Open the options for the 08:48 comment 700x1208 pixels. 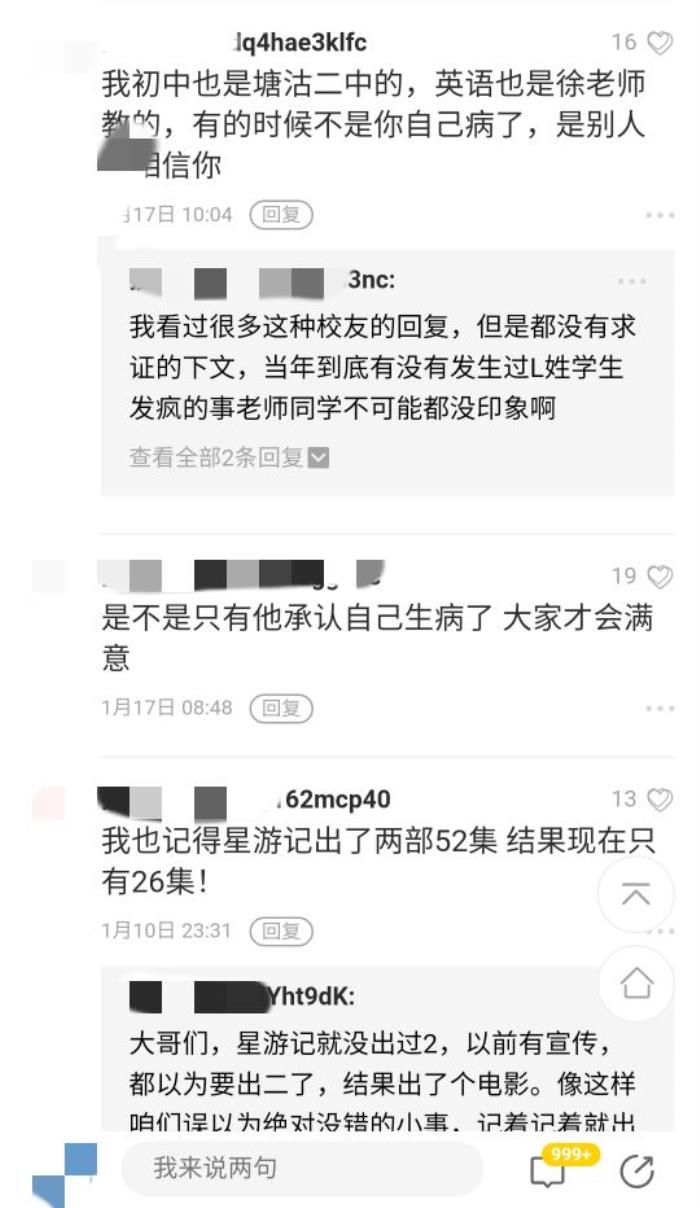[x=659, y=708]
